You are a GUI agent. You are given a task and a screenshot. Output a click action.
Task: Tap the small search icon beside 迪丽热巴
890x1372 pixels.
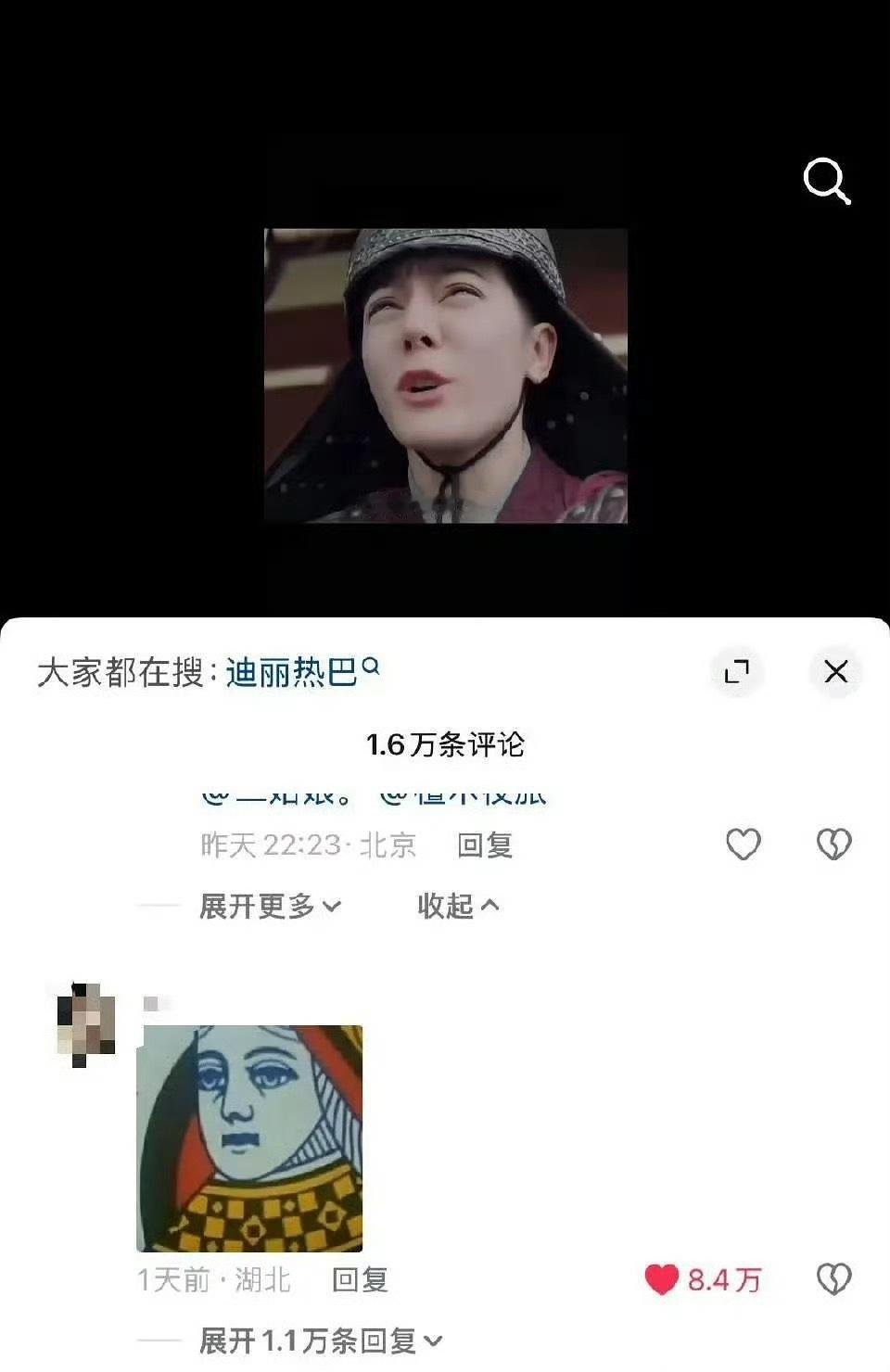point(371,666)
